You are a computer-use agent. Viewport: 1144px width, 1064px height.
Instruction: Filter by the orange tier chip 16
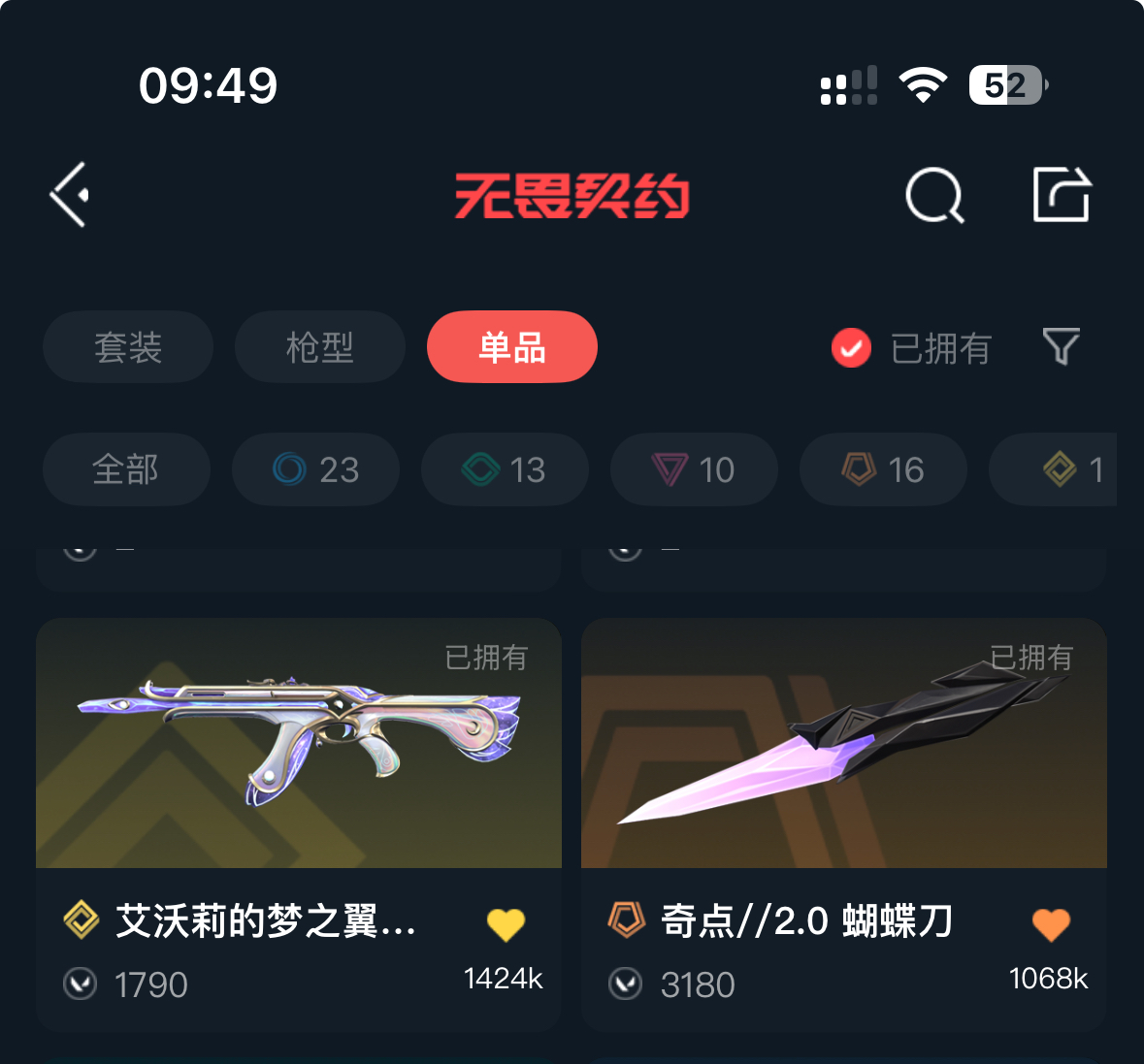pos(883,469)
